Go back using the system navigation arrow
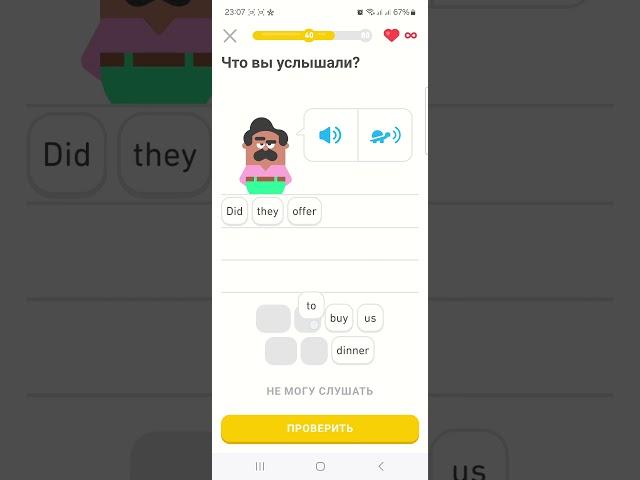 coord(380,466)
